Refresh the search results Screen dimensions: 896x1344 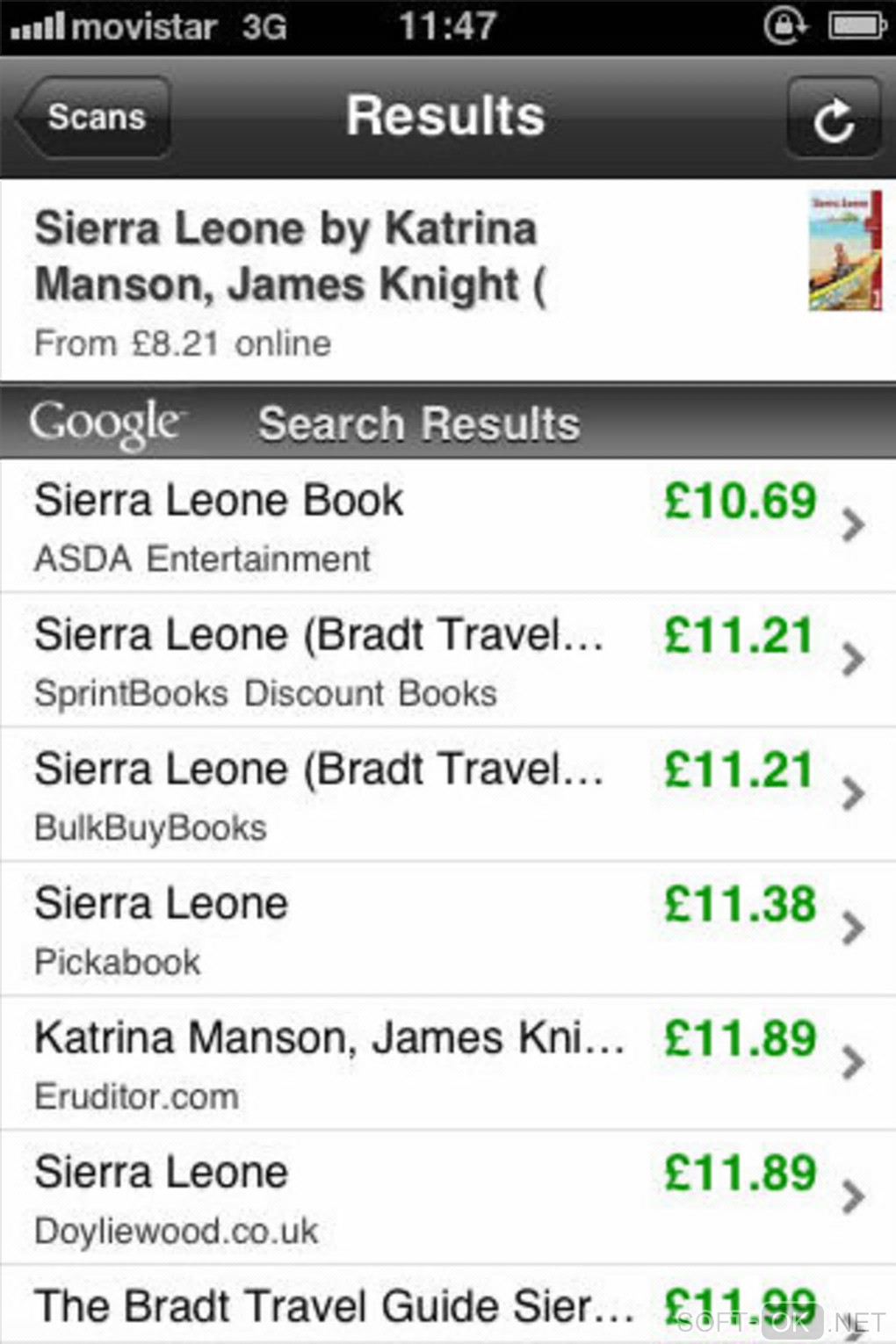[x=833, y=119]
